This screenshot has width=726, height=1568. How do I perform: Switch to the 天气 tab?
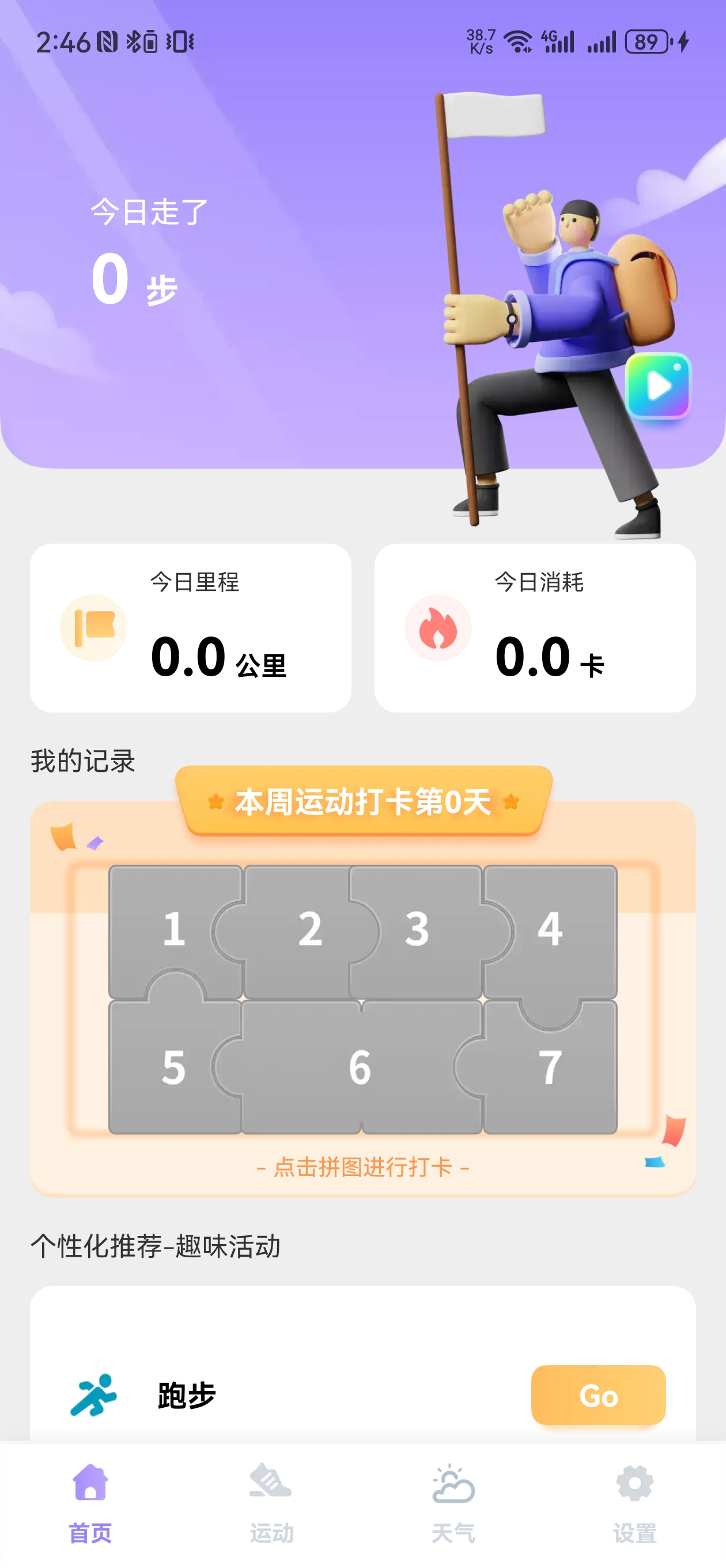click(453, 1503)
